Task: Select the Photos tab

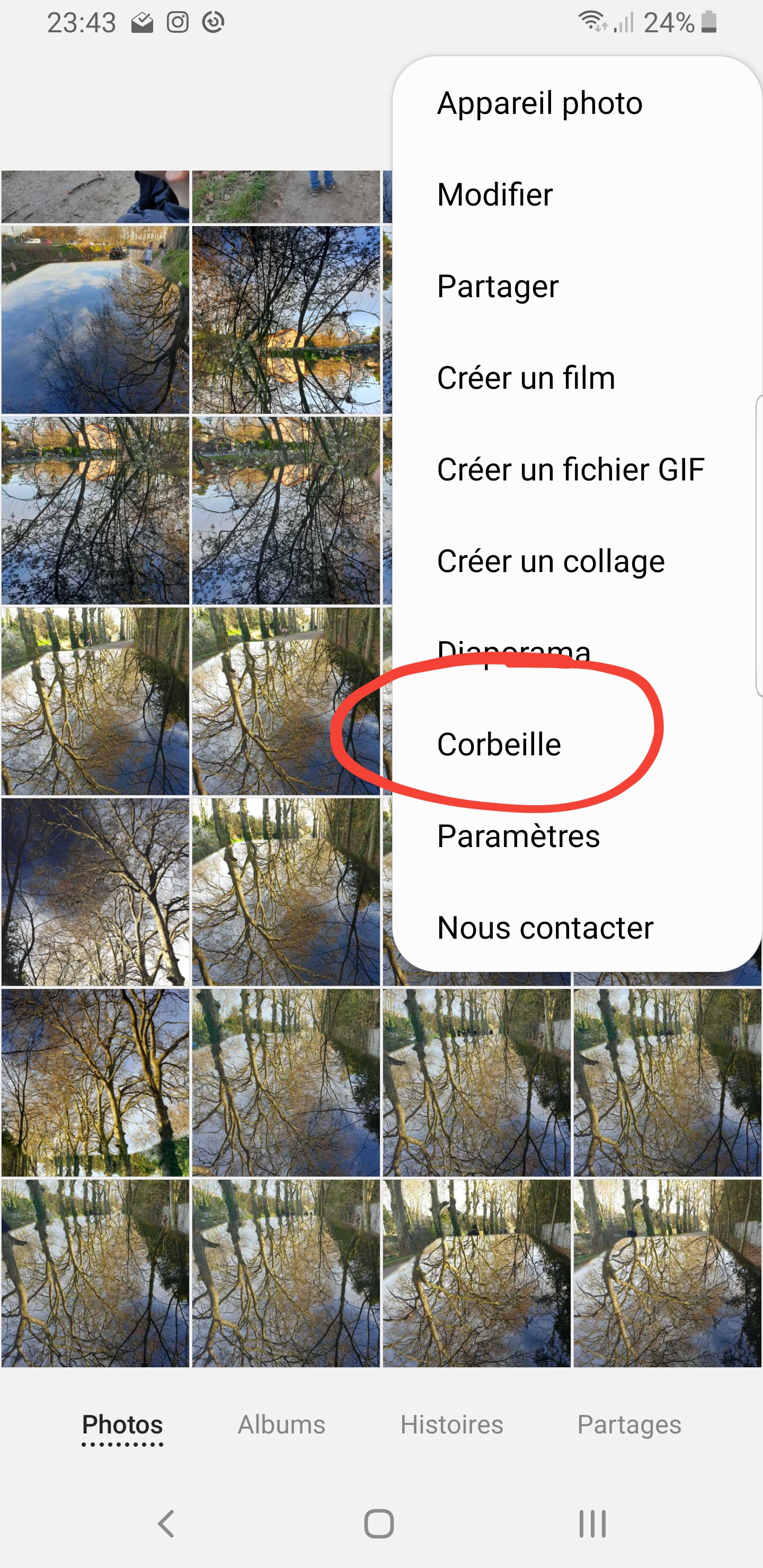Action: coord(122,1425)
